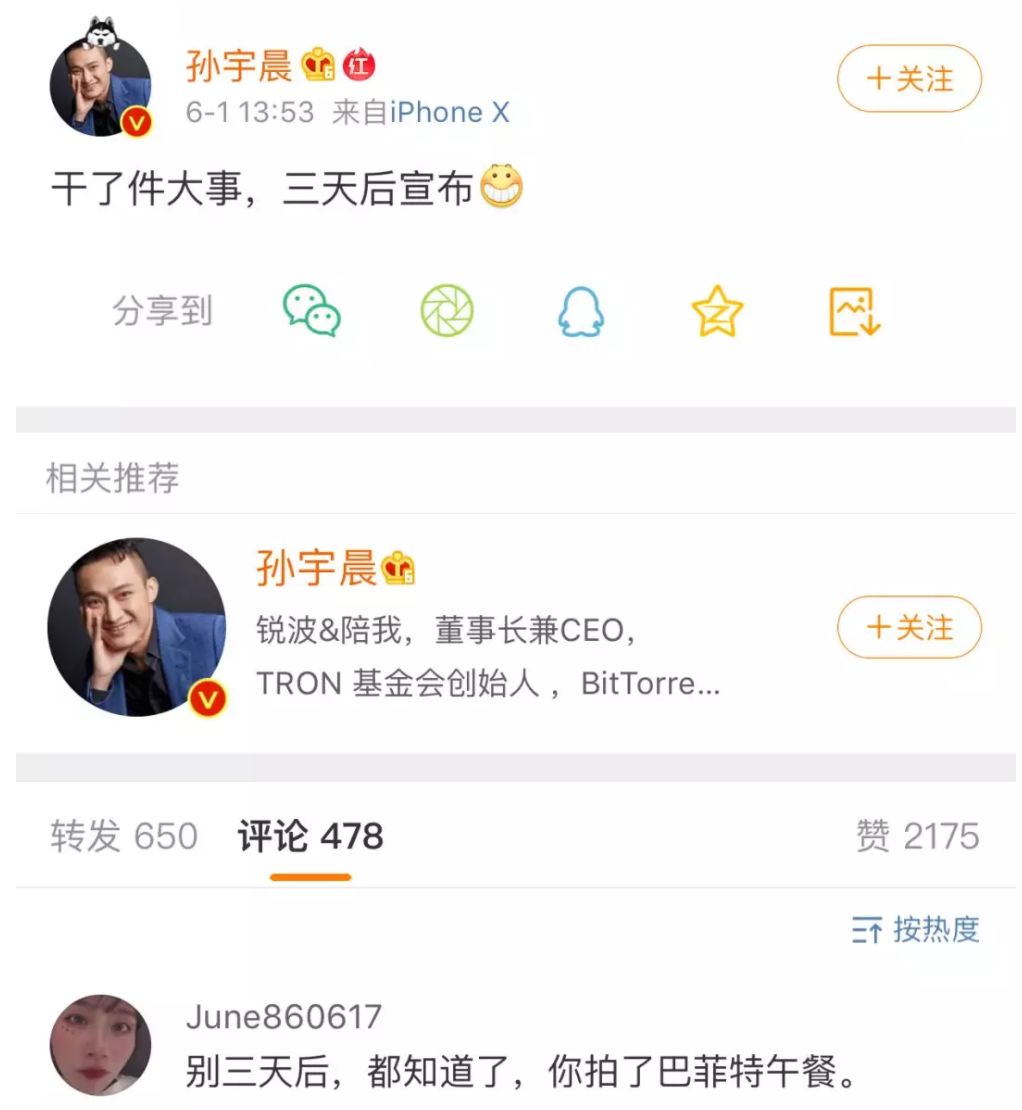The height and width of the screenshot is (1110, 1022).
Task: Open the post author's profile picture
Action: (100, 88)
